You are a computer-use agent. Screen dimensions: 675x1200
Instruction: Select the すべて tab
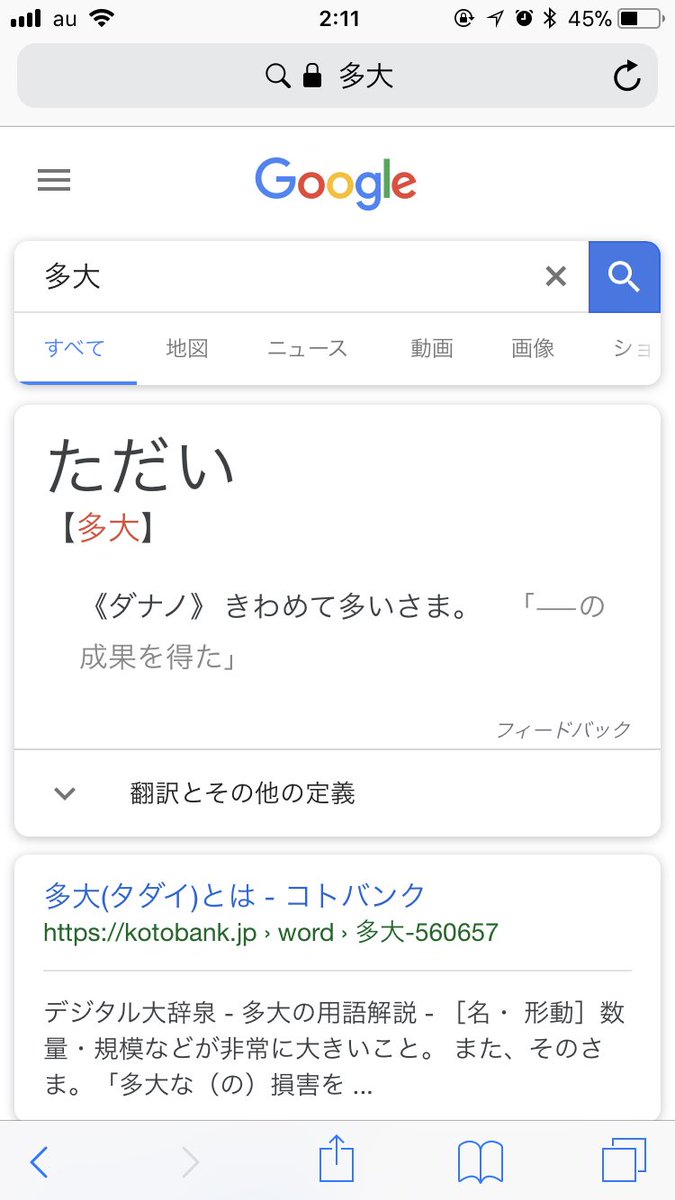tap(75, 349)
